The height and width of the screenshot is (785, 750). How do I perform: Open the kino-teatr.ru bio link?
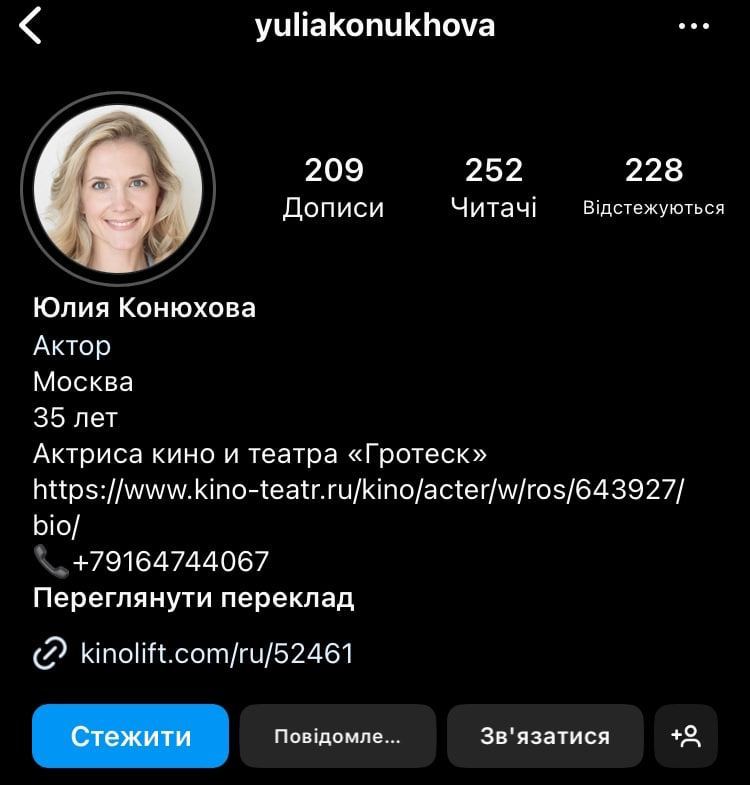(x=358, y=490)
